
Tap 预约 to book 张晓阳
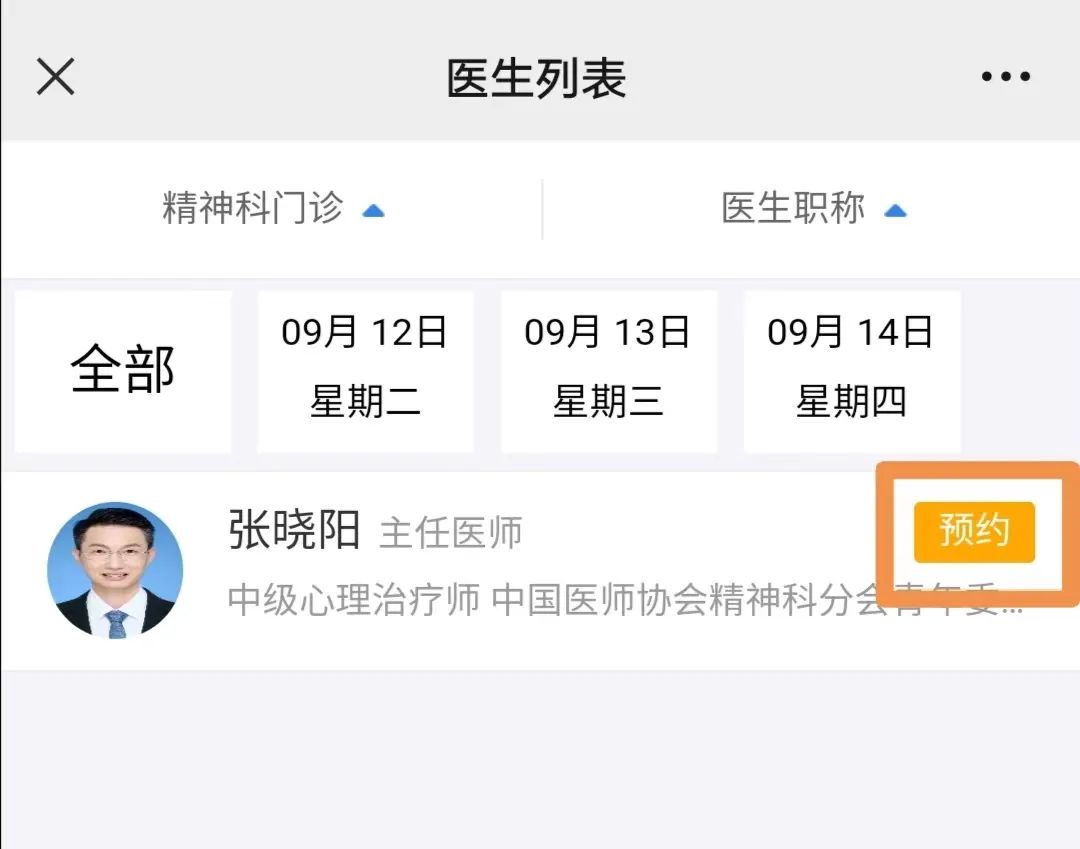[973, 533]
